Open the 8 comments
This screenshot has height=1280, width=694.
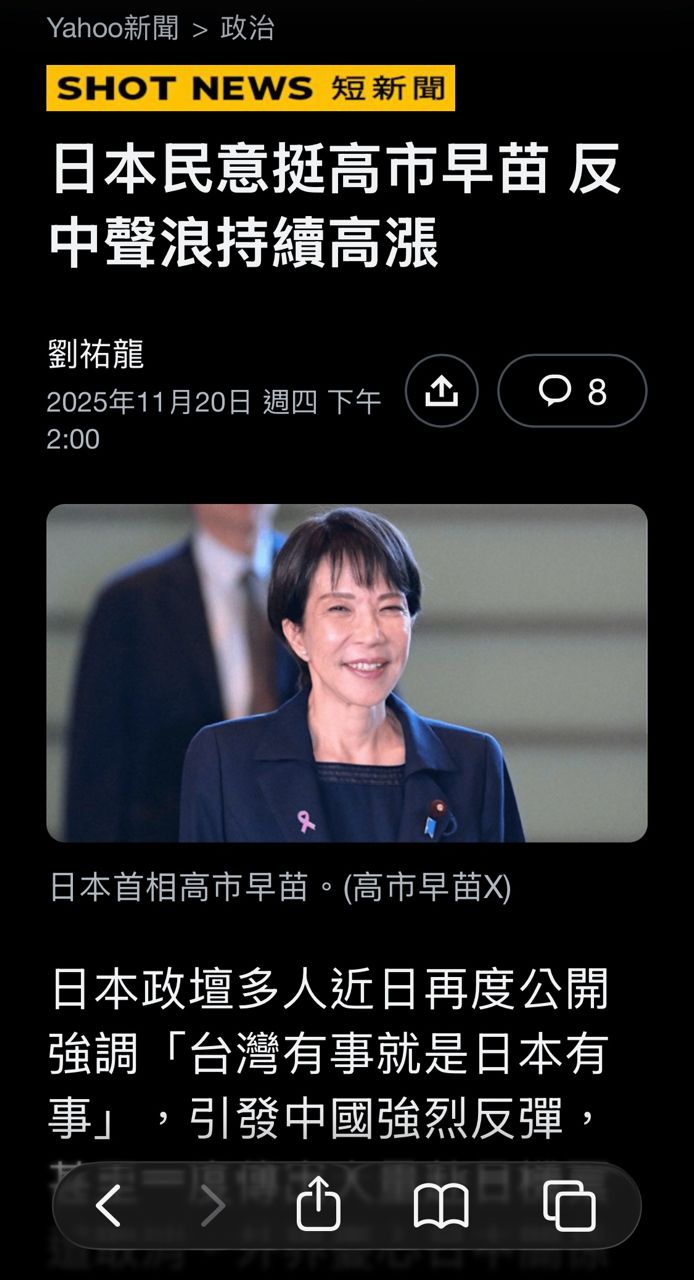[572, 391]
